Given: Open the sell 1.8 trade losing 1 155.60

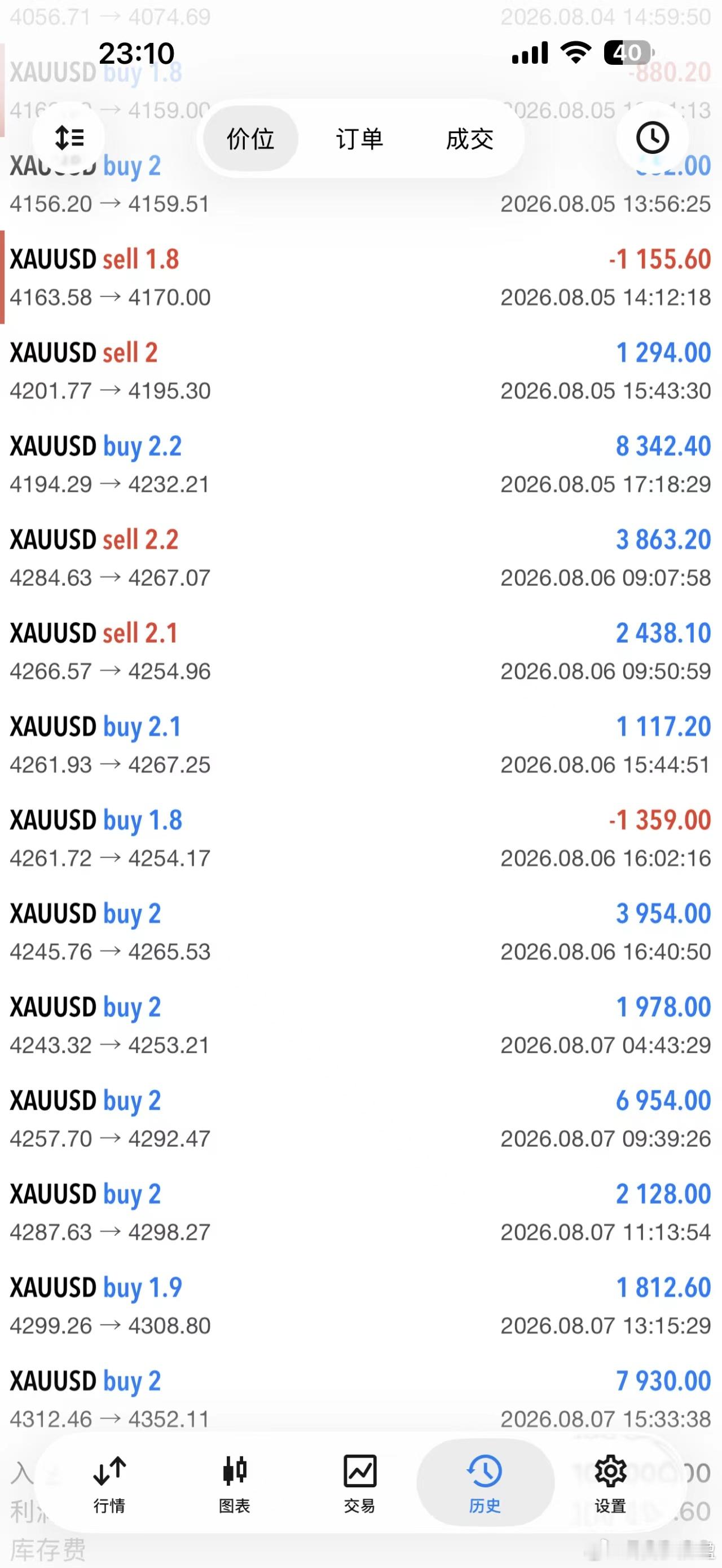Looking at the screenshot, I should click(x=361, y=277).
